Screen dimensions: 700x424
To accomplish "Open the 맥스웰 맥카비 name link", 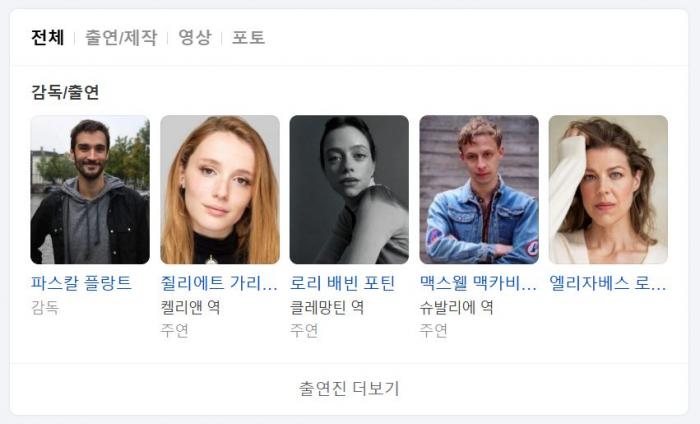I will [478, 283].
